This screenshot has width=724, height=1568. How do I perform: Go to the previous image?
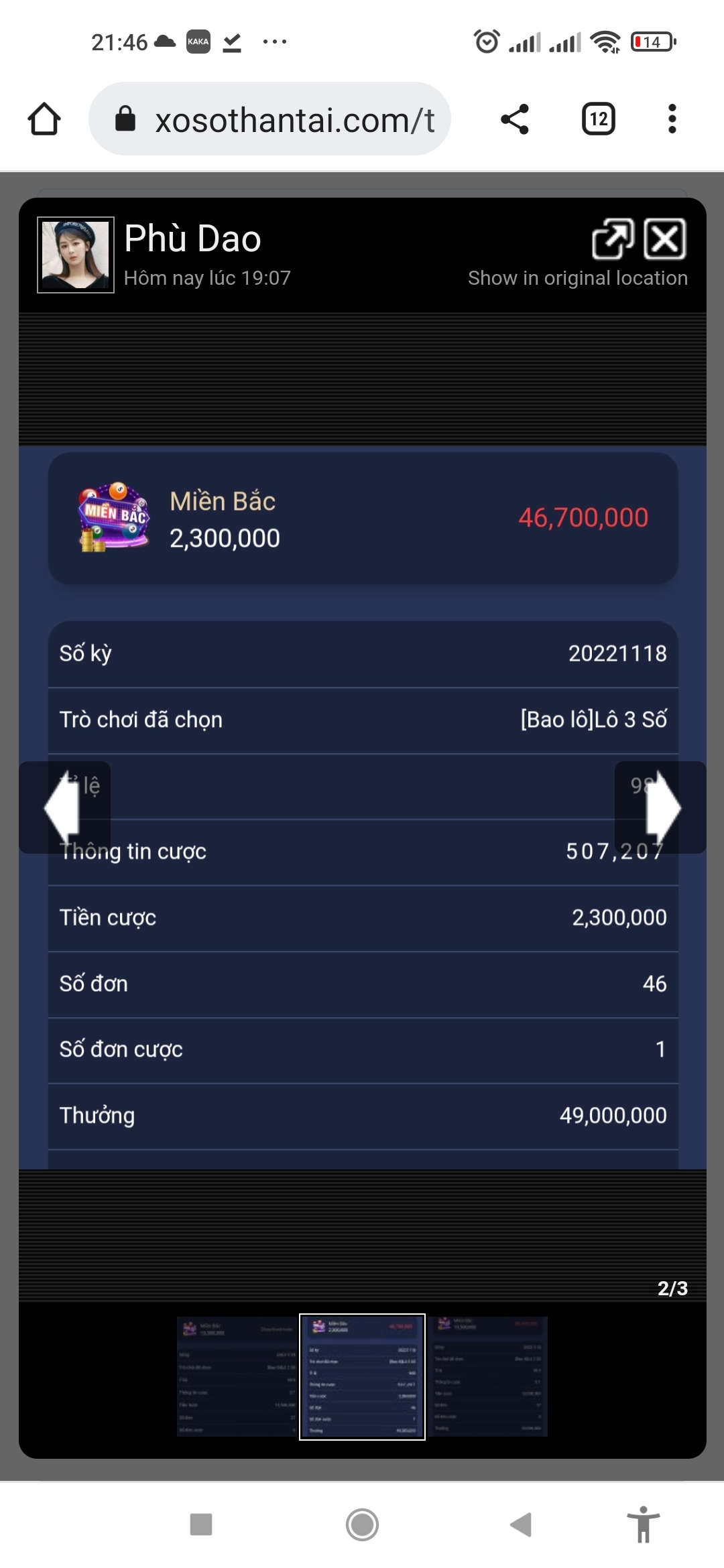[62, 807]
